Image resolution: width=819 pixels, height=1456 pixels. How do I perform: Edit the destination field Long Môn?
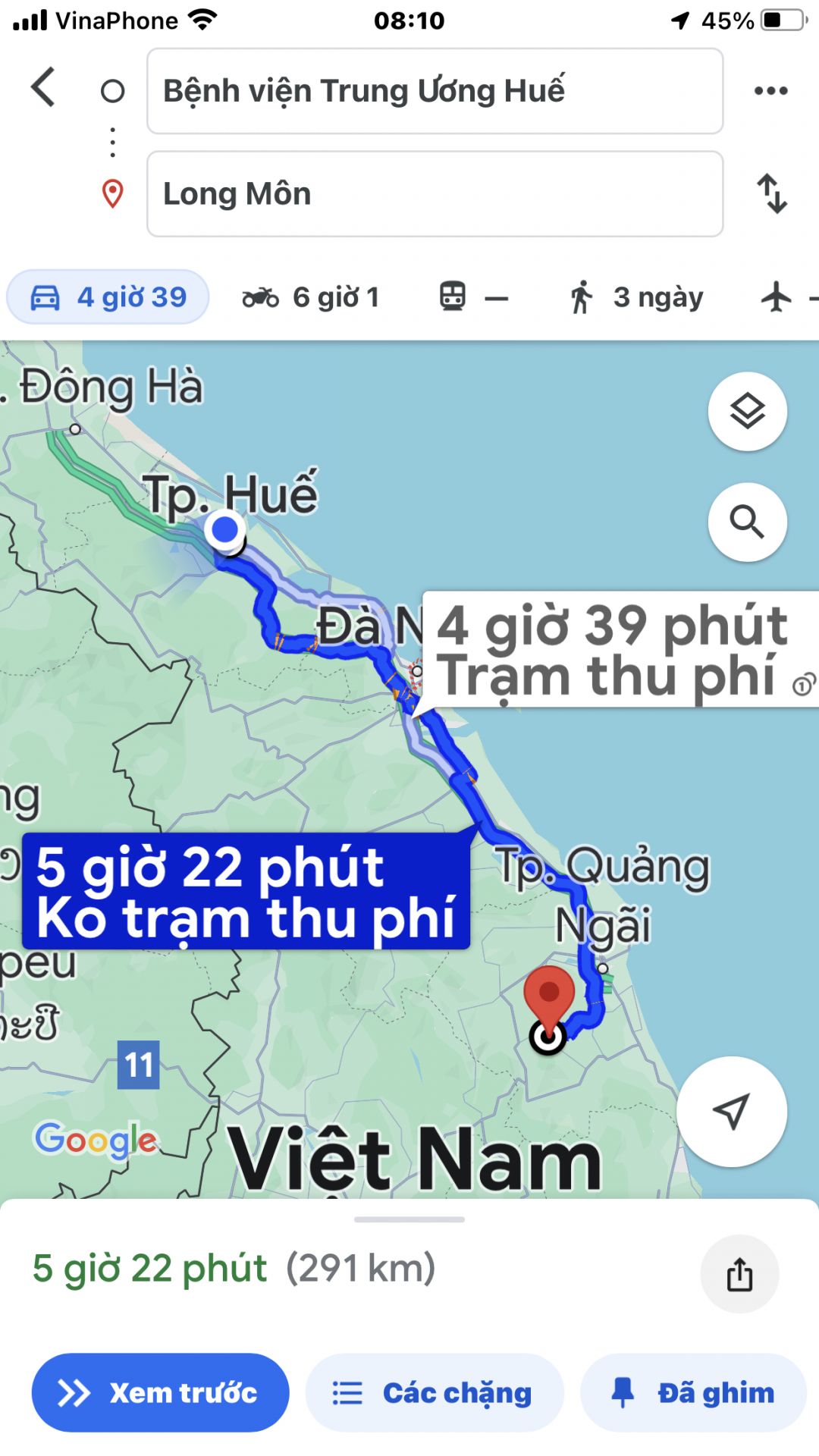(x=434, y=194)
